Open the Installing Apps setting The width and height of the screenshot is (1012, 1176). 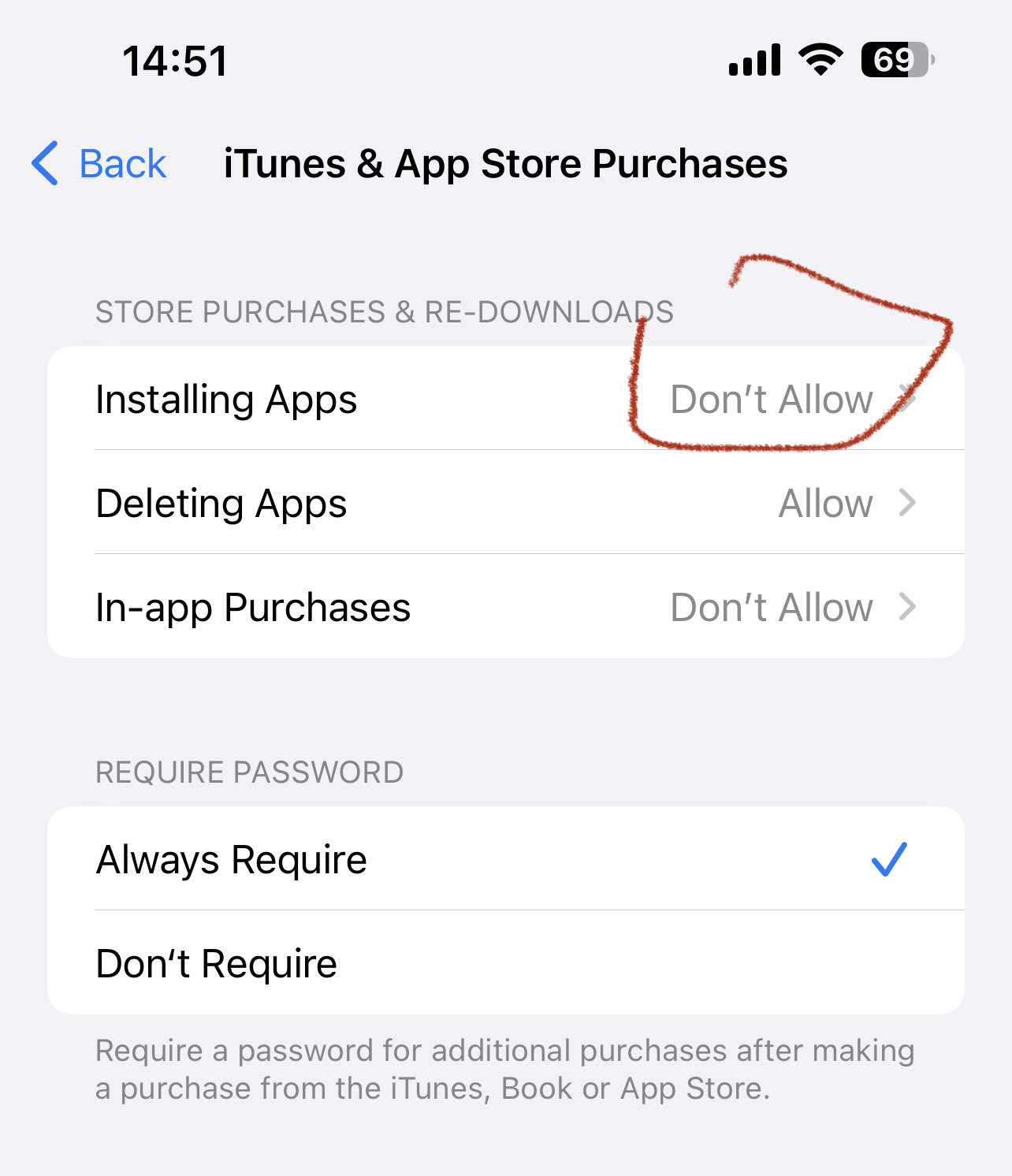point(504,399)
